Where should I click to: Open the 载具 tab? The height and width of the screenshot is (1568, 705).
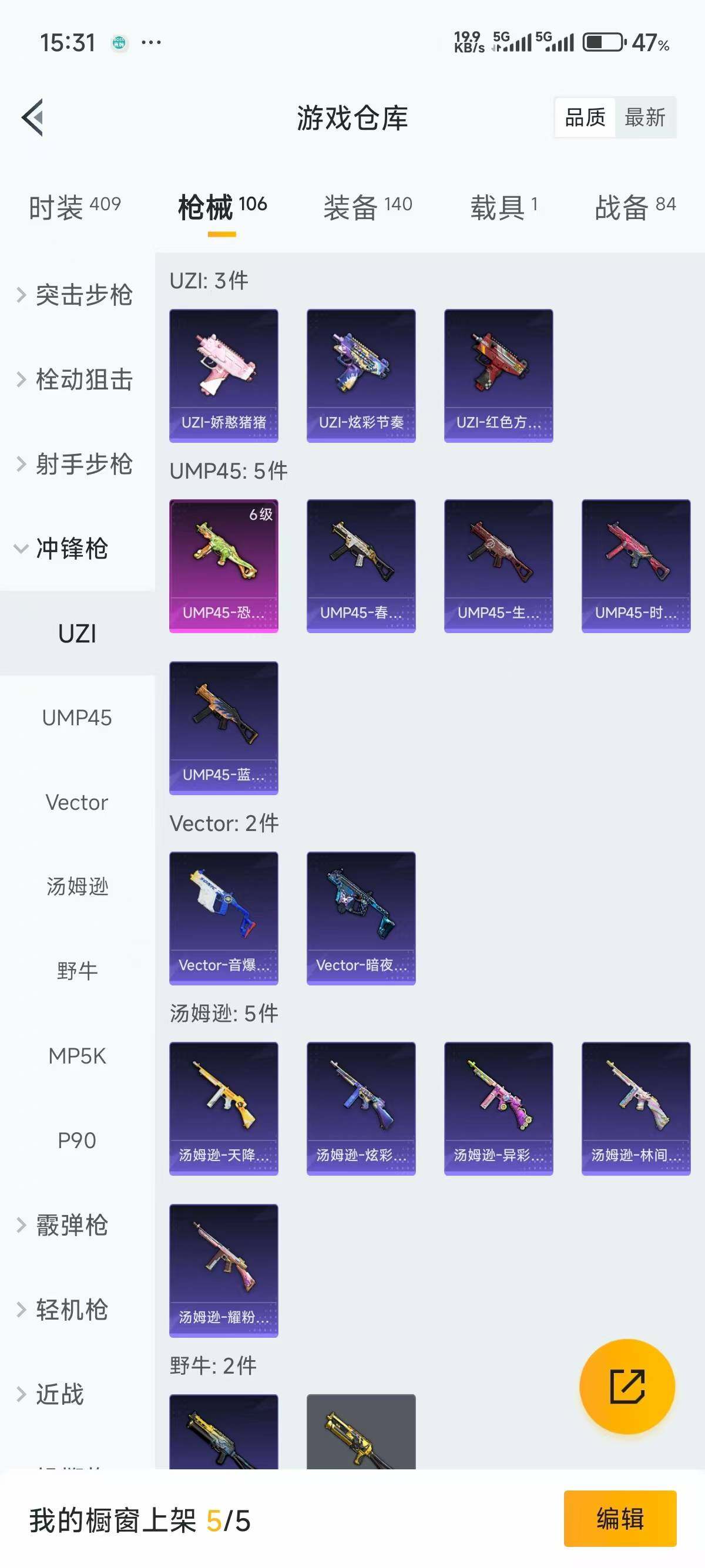tap(503, 207)
